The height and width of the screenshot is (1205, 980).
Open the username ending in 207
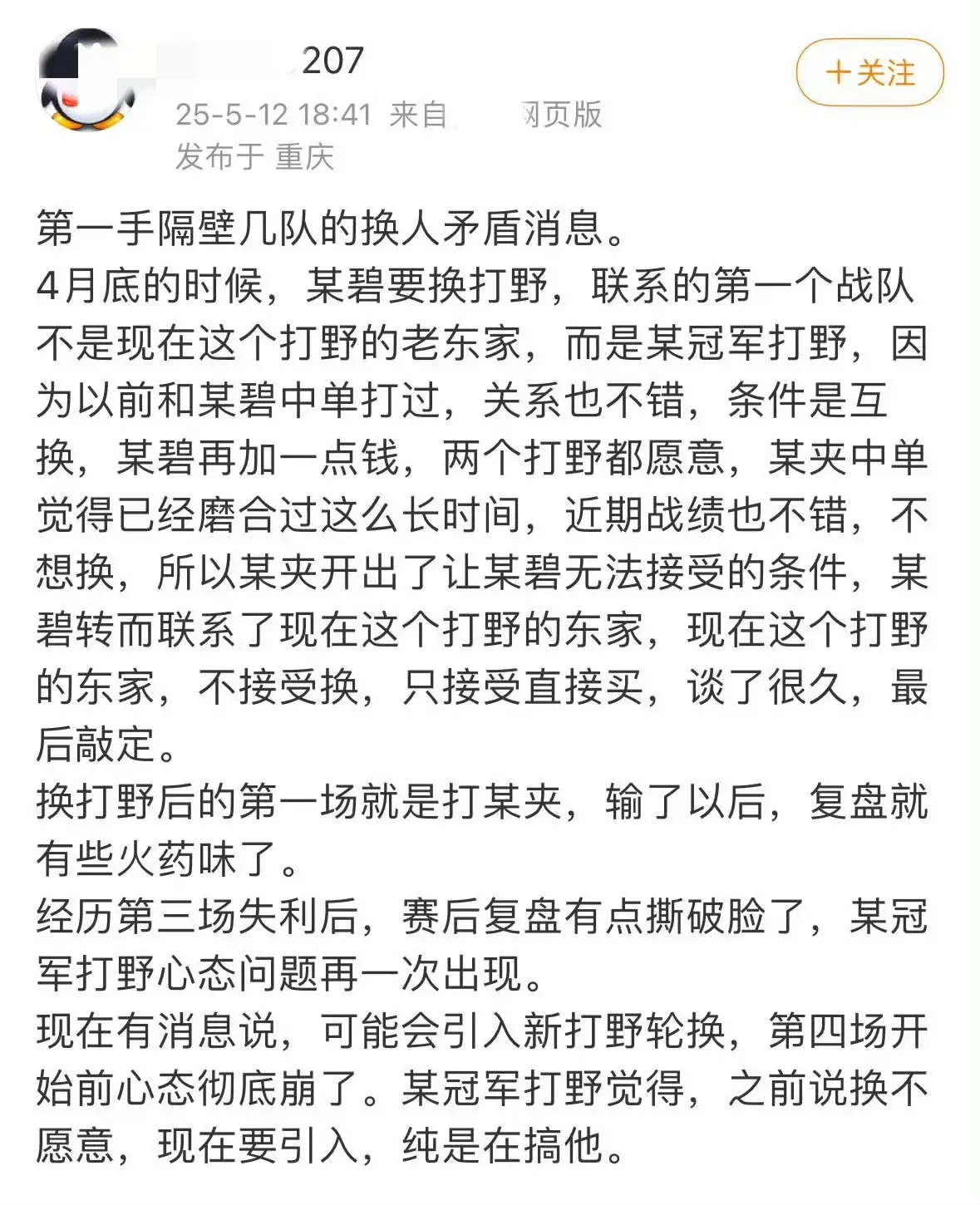pyautogui.click(x=266, y=61)
